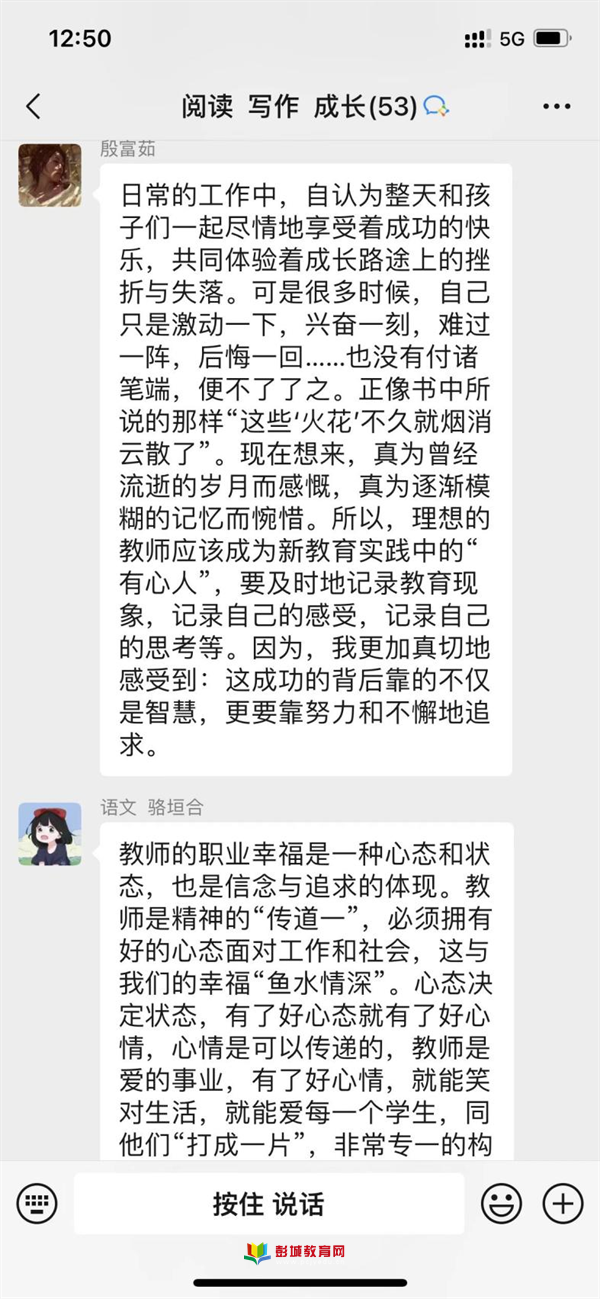Open 骆垣合's profile avatar
This screenshot has height=1299, width=600.
coord(50,833)
